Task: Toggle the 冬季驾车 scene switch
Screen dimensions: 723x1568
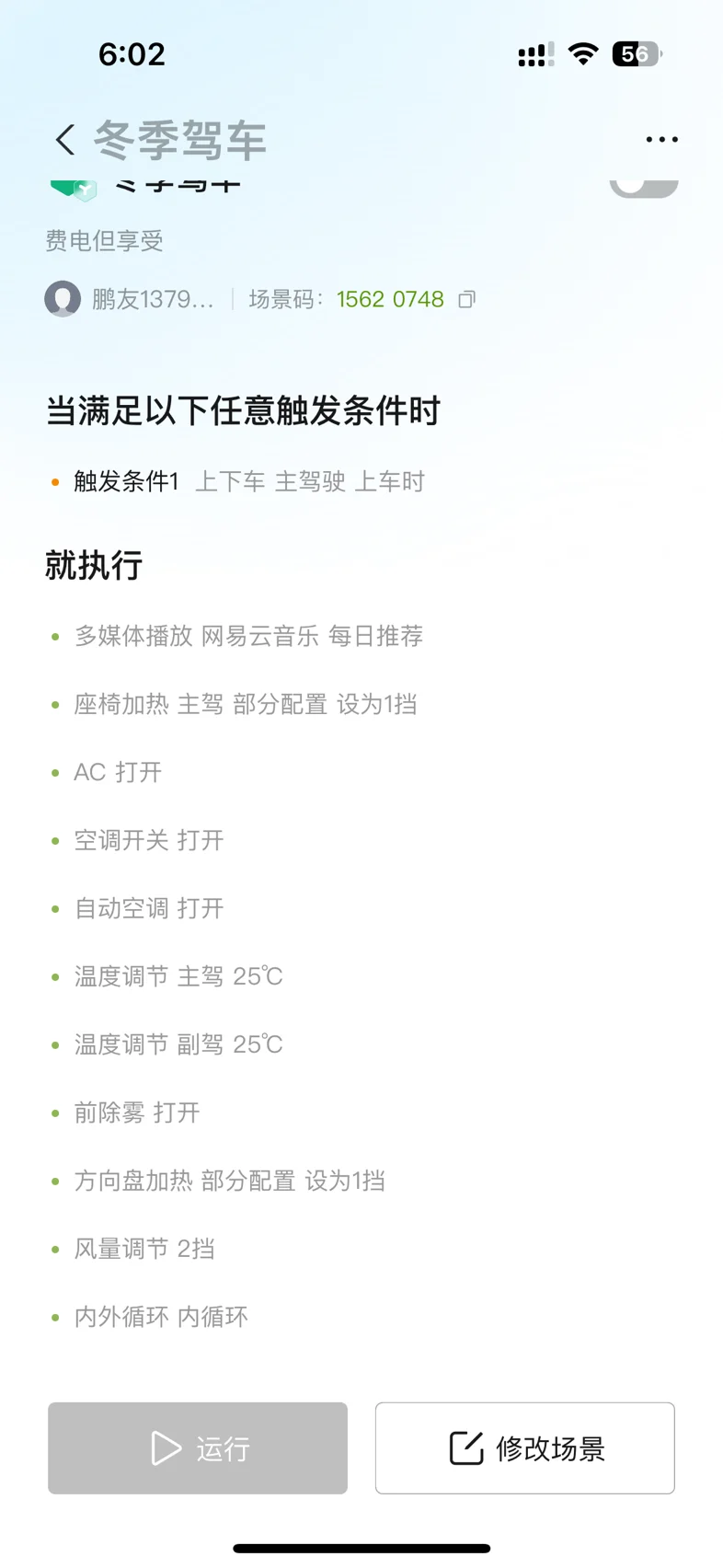Action: [644, 185]
